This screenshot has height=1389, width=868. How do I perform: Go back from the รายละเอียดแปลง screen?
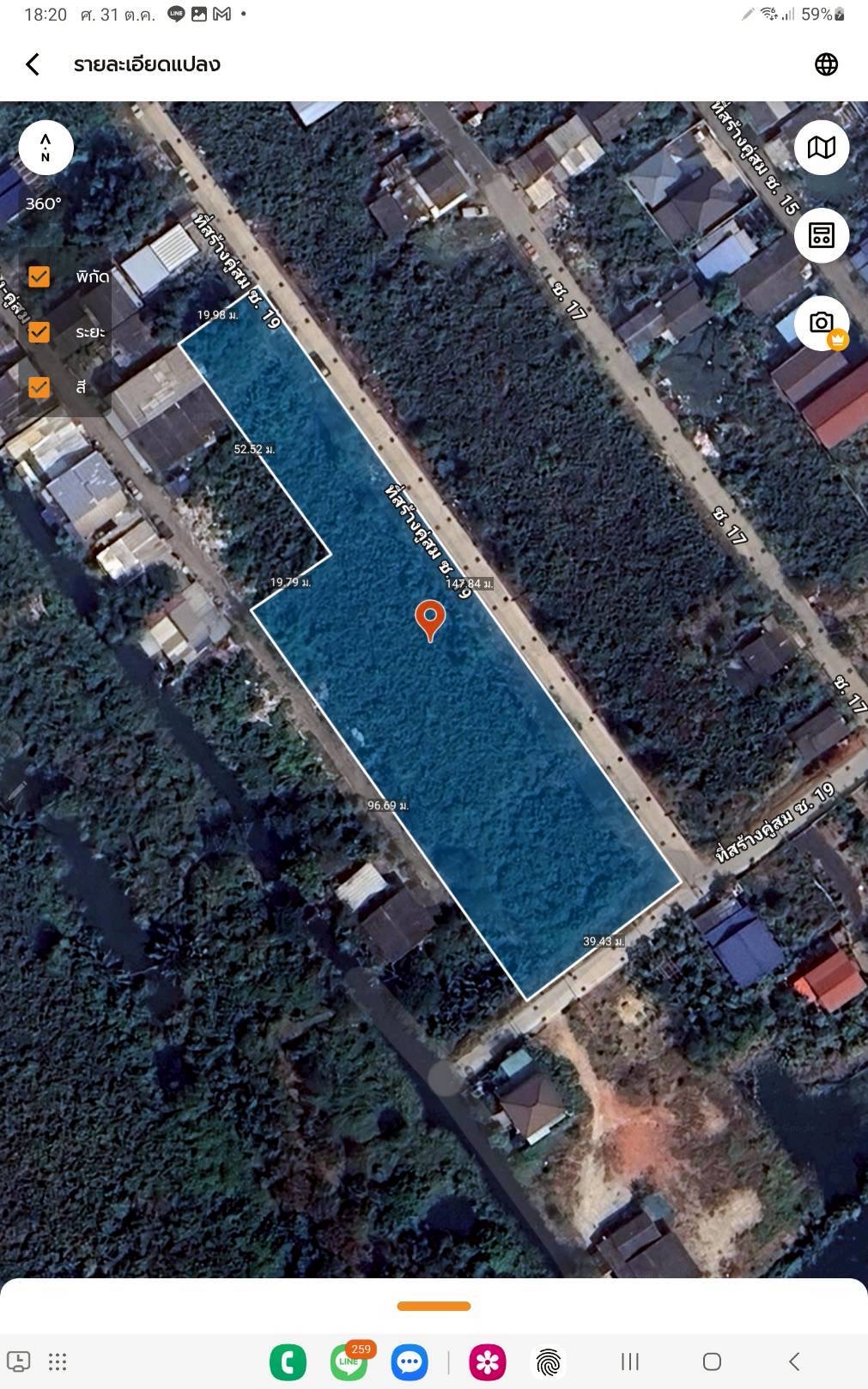point(33,64)
